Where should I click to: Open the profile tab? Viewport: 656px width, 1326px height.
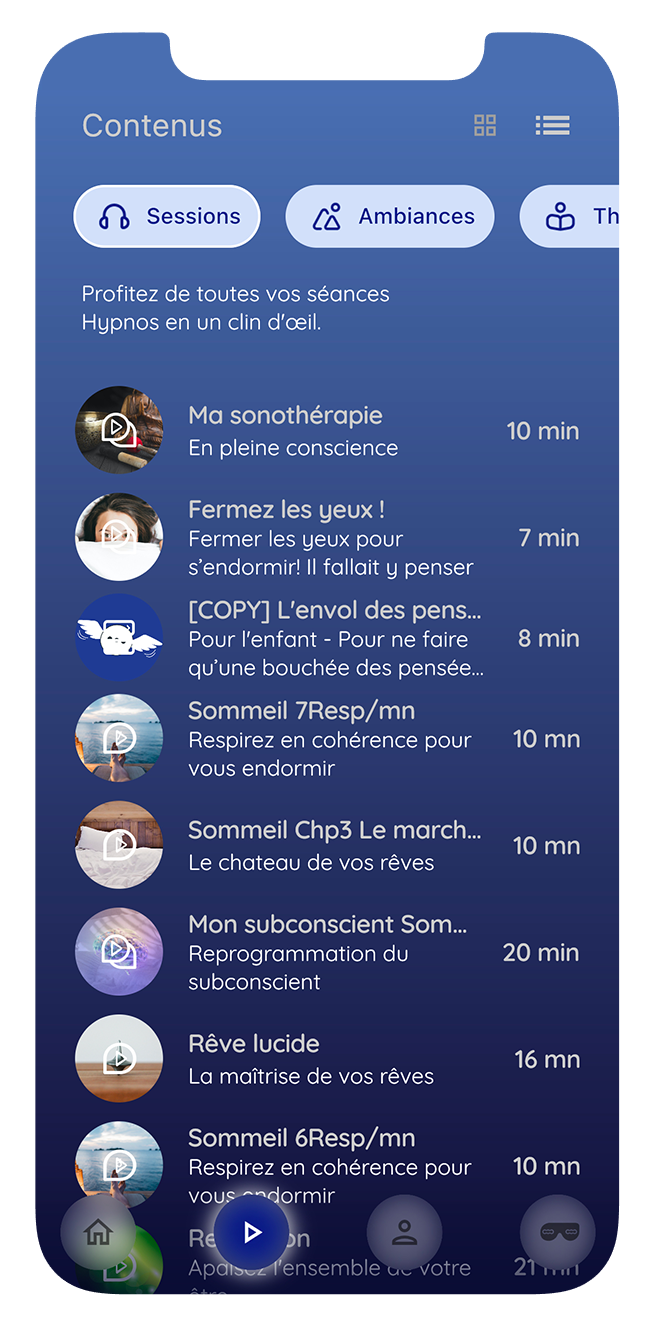[x=404, y=1233]
